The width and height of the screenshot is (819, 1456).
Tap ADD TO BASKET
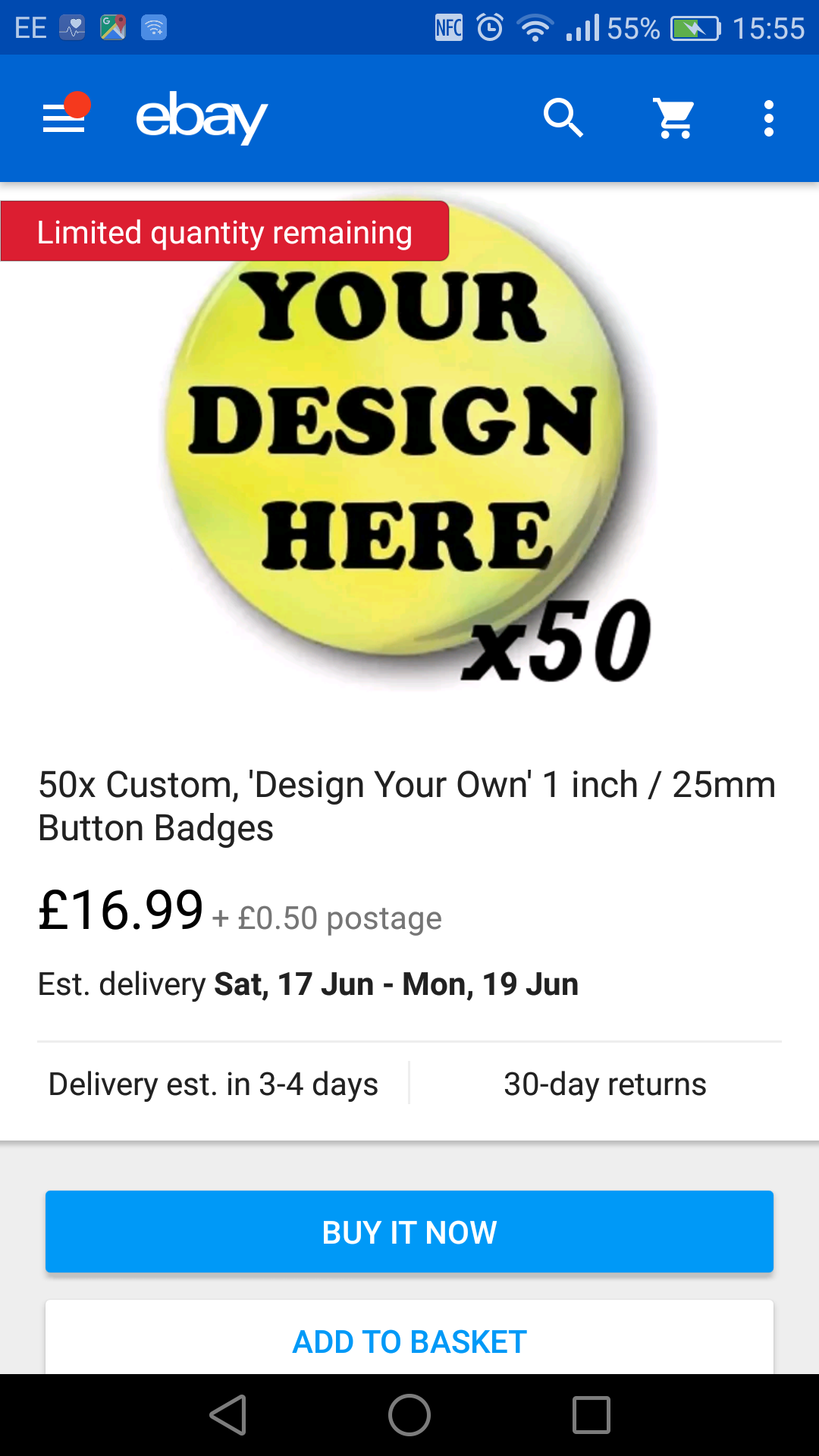click(409, 1341)
